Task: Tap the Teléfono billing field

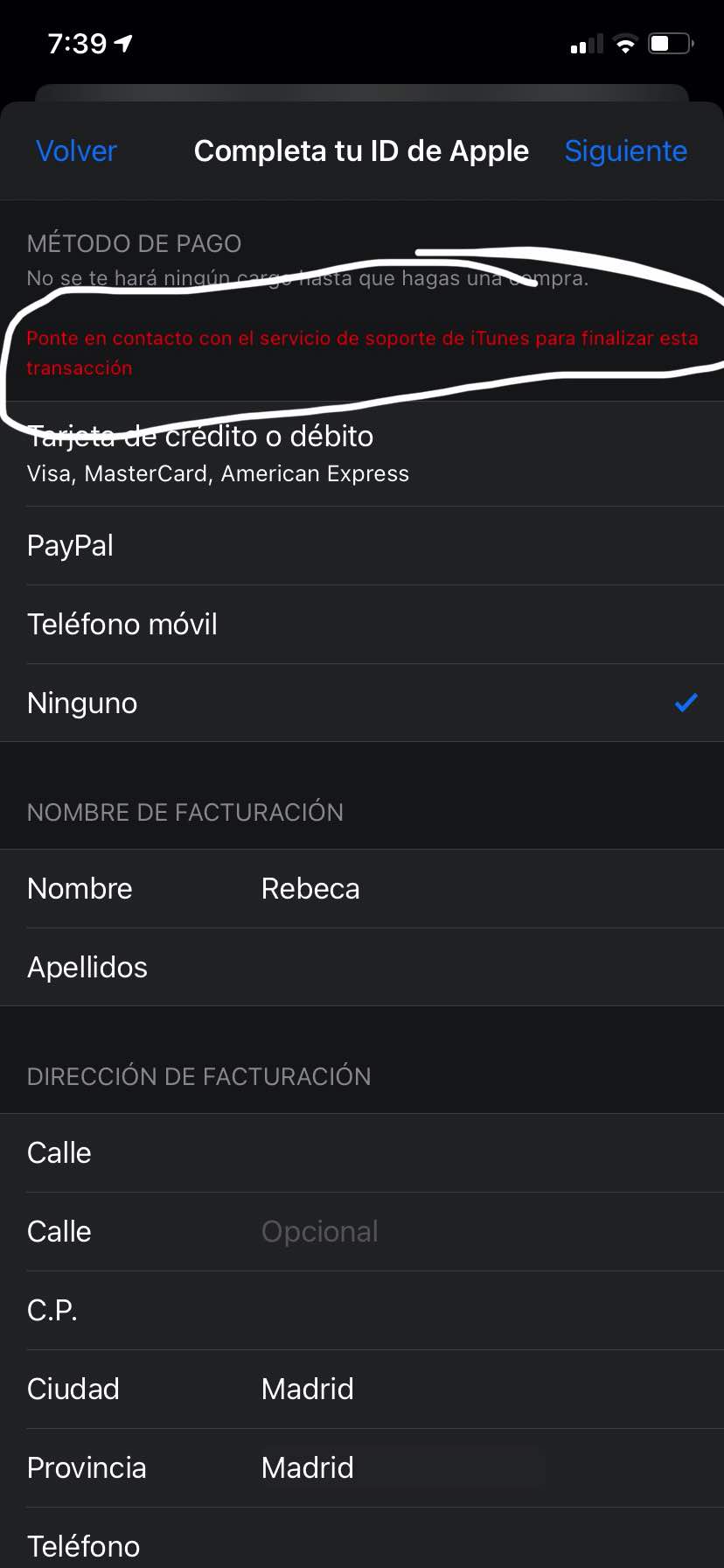Action: point(437,1545)
